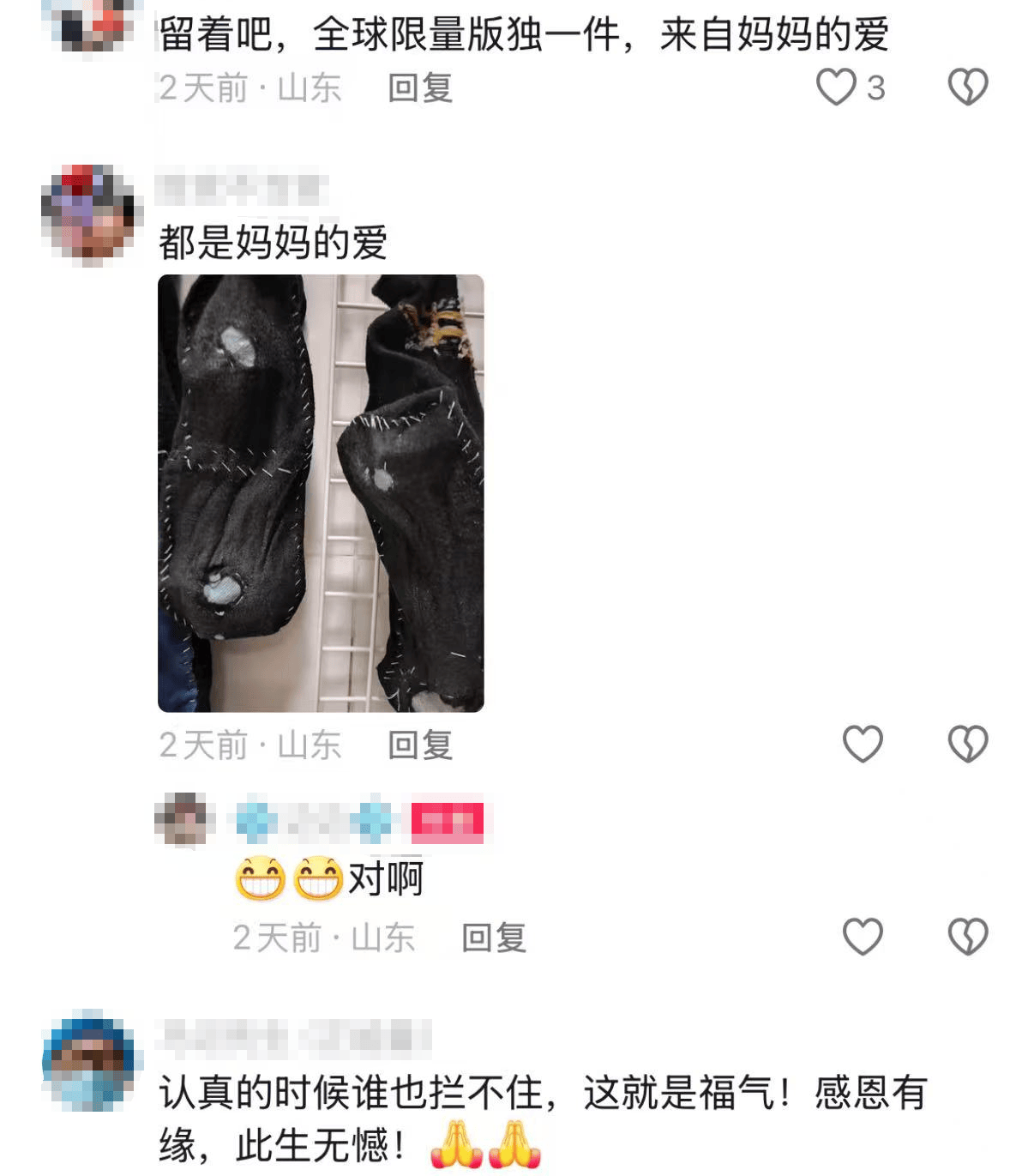This screenshot has width=1034, height=1176.
Task: Toggle the heart on the 都是妈妈的爱 comment
Action: coord(862,745)
